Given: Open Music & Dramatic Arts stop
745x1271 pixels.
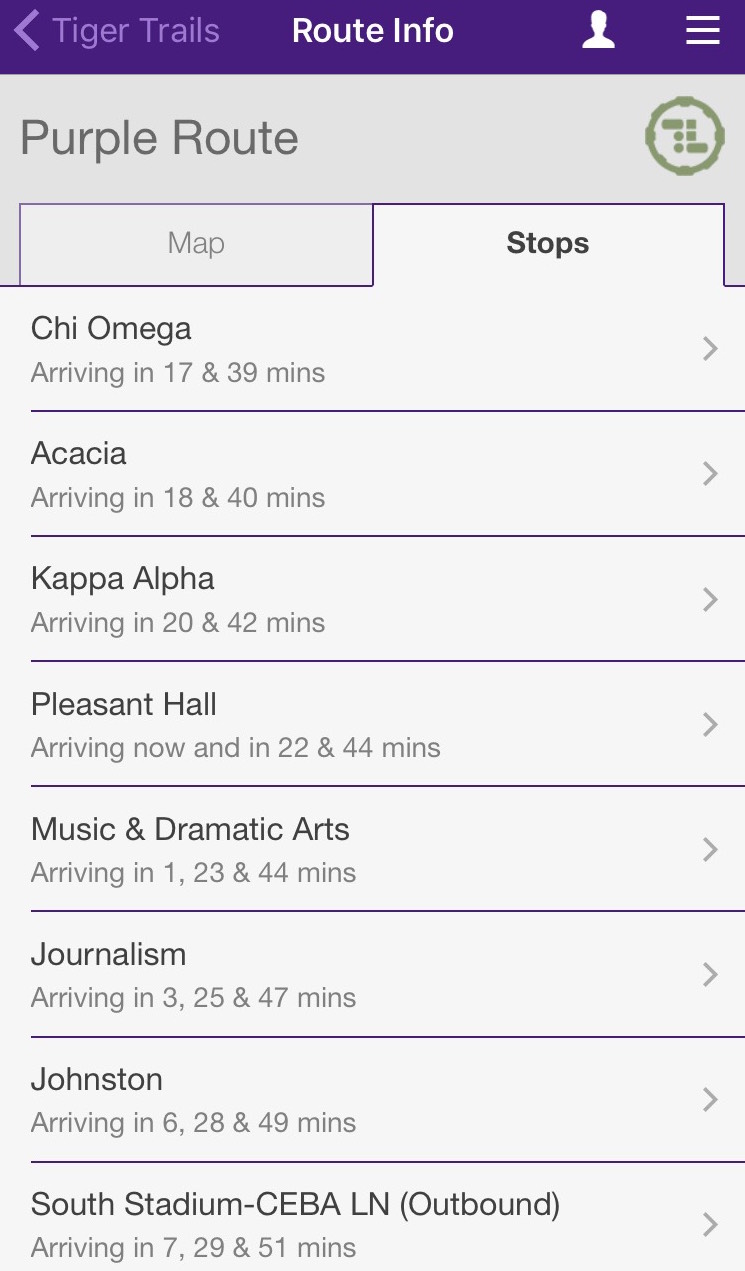Looking at the screenshot, I should pos(372,849).
